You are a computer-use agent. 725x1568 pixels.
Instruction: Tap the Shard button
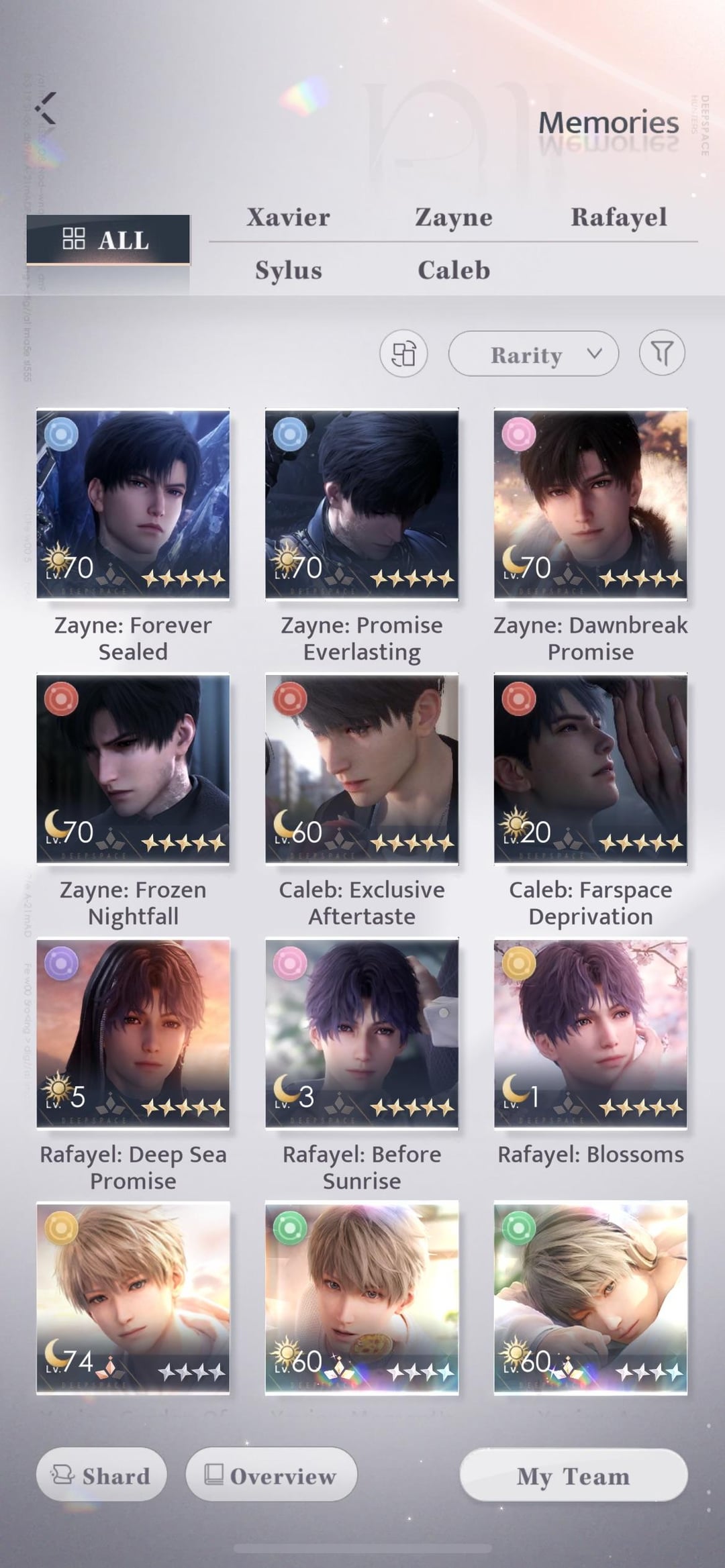coord(101,1475)
